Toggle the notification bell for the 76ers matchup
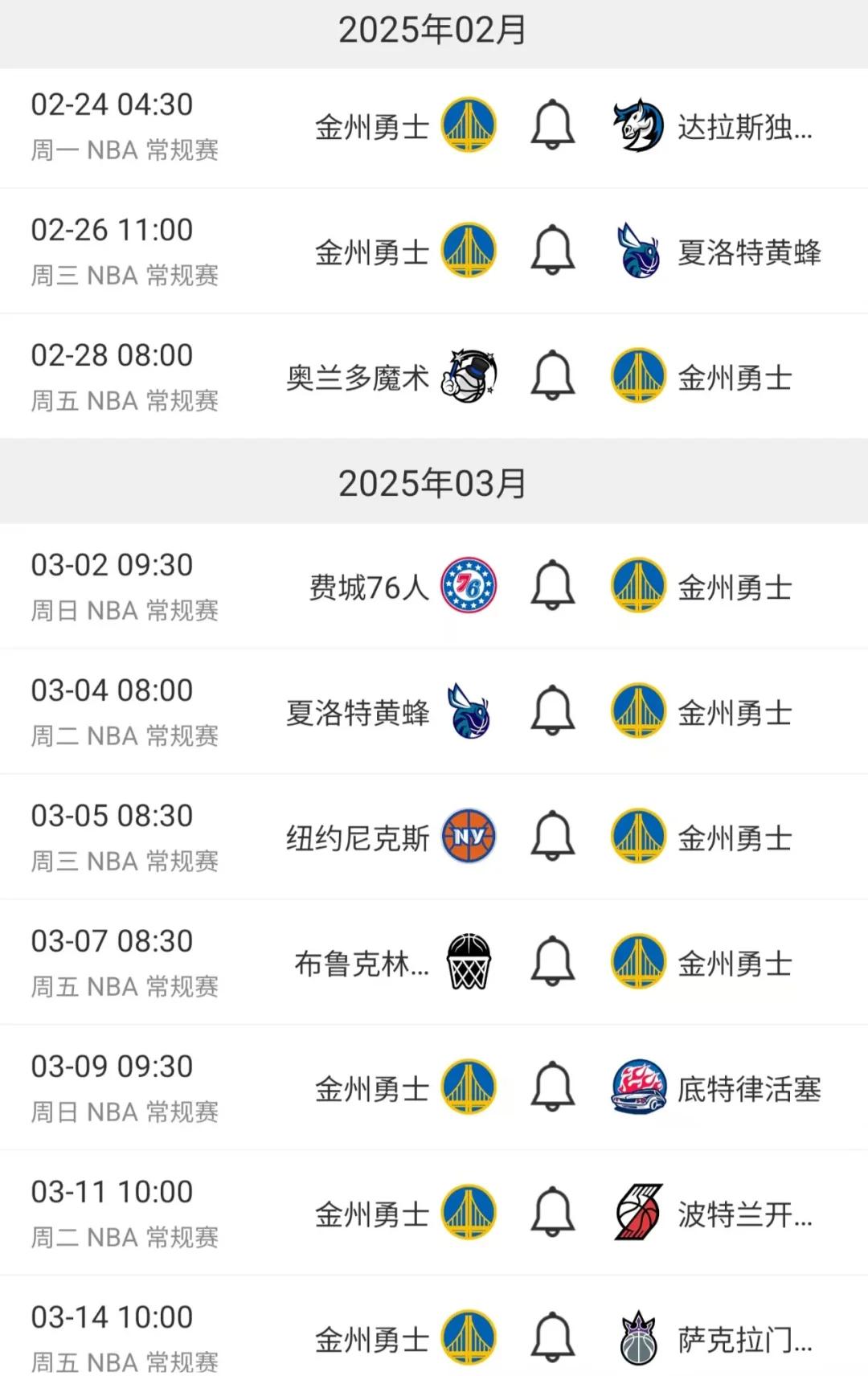Image resolution: width=868 pixels, height=1376 pixels. tap(551, 587)
